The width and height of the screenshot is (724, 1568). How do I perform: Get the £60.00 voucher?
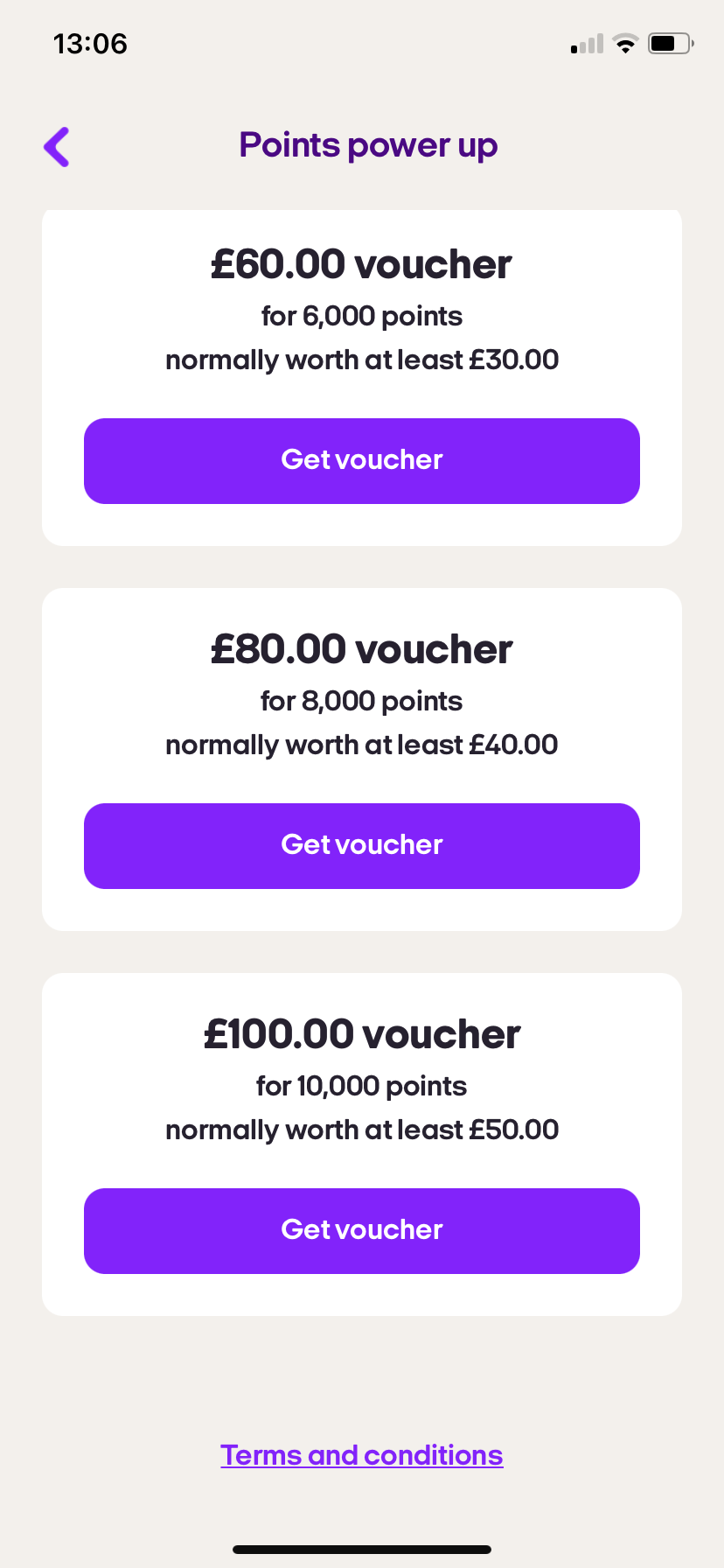[x=362, y=461]
